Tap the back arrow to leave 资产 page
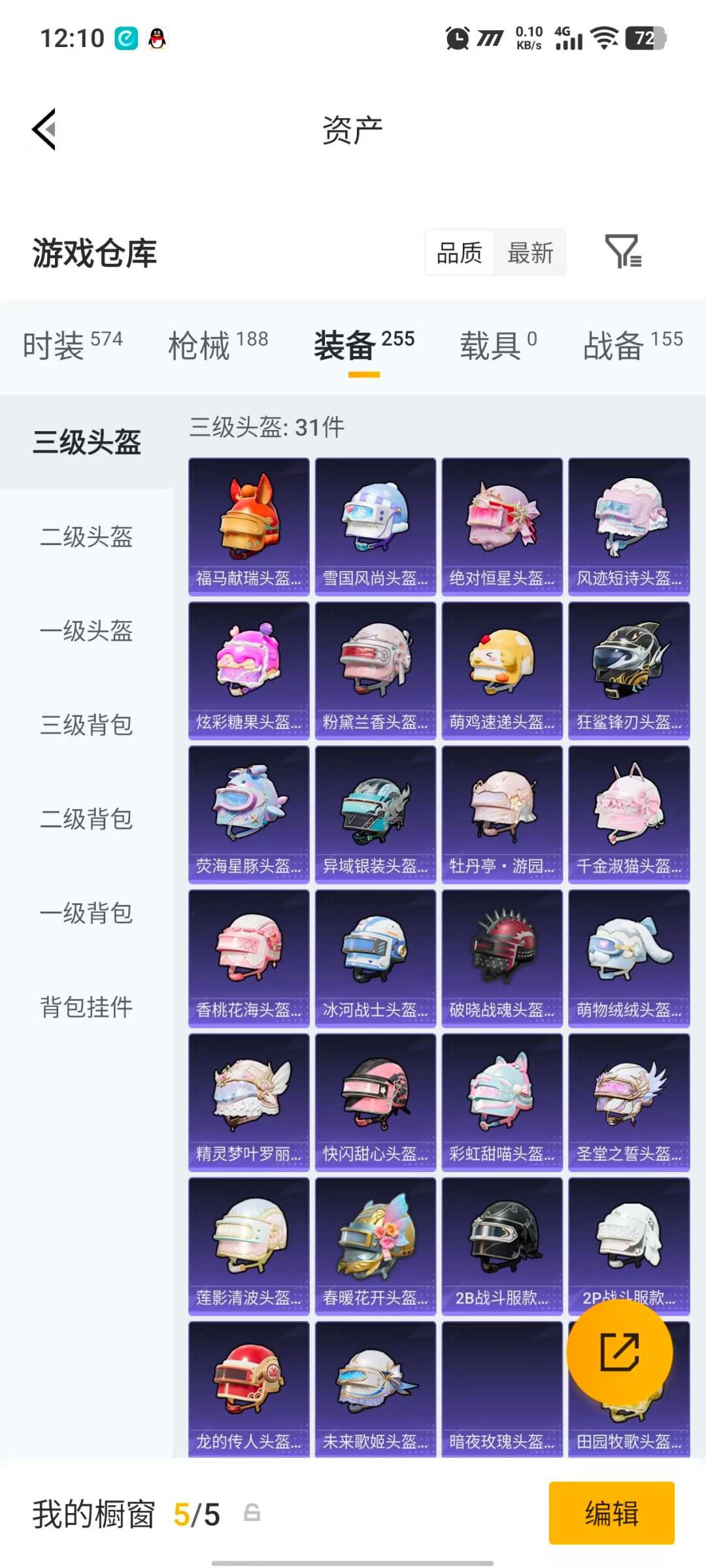This screenshot has height=1568, width=706. click(x=44, y=129)
